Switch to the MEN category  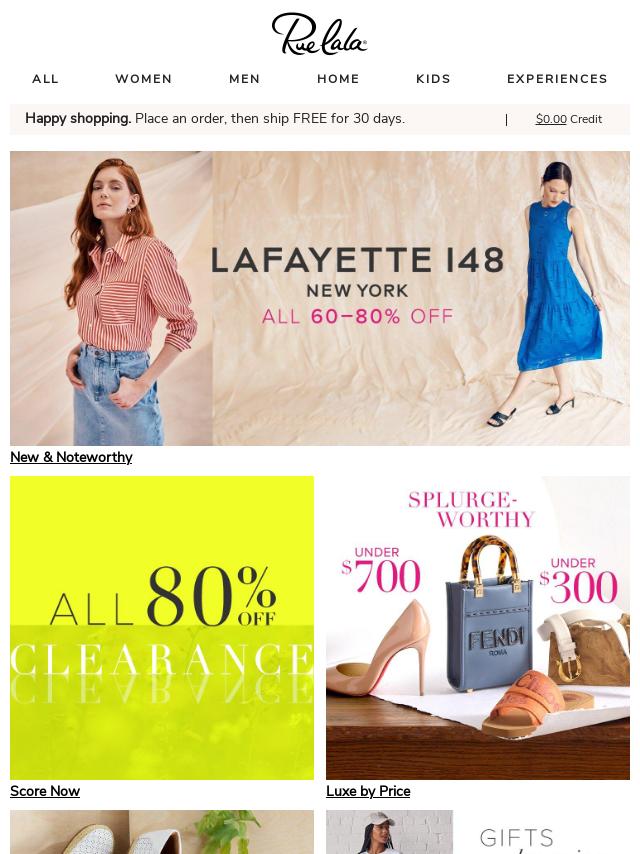(x=244, y=79)
